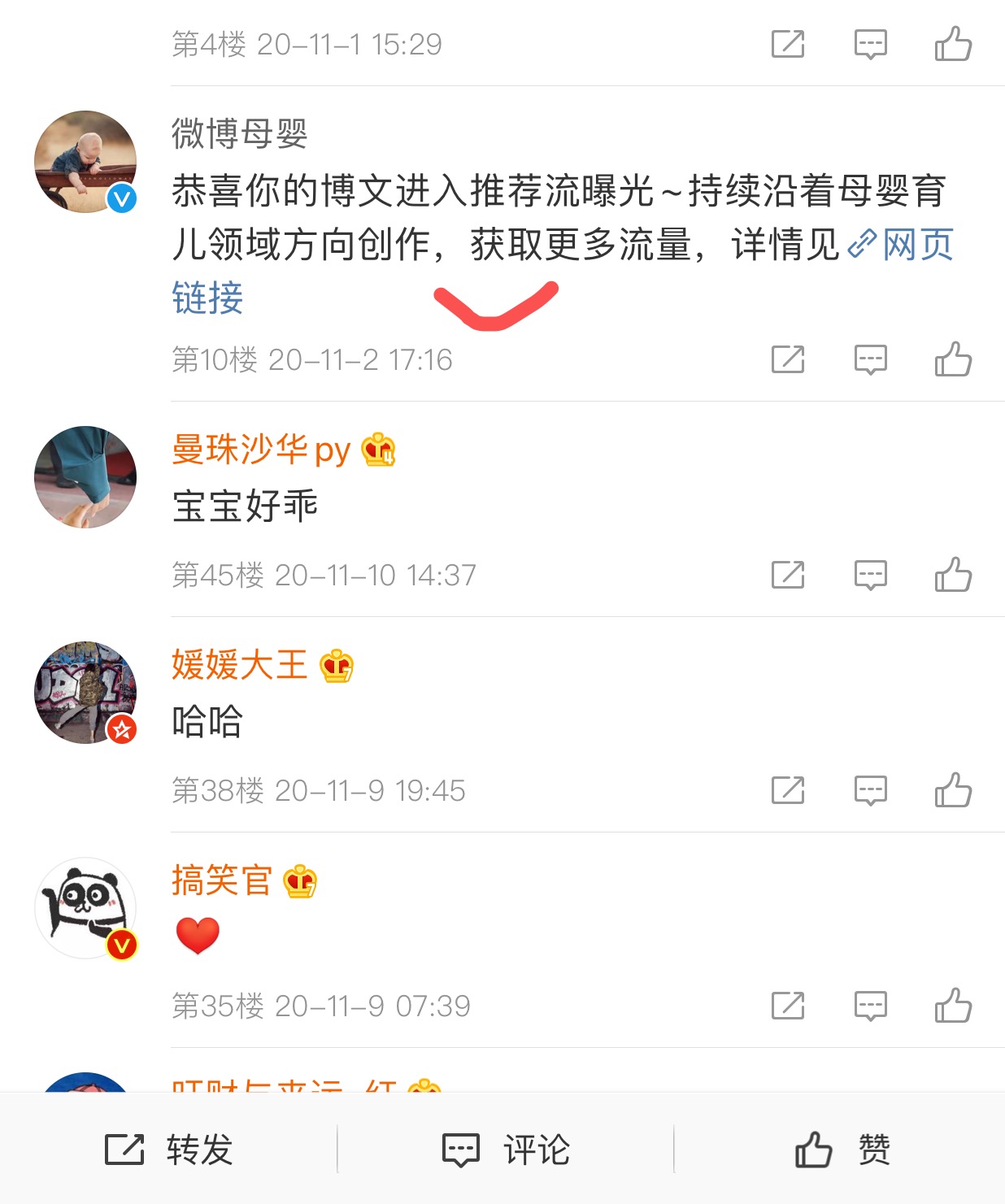Image resolution: width=1005 pixels, height=1204 pixels.
Task: Write a comment with the 评论 button
Action: [506, 1150]
